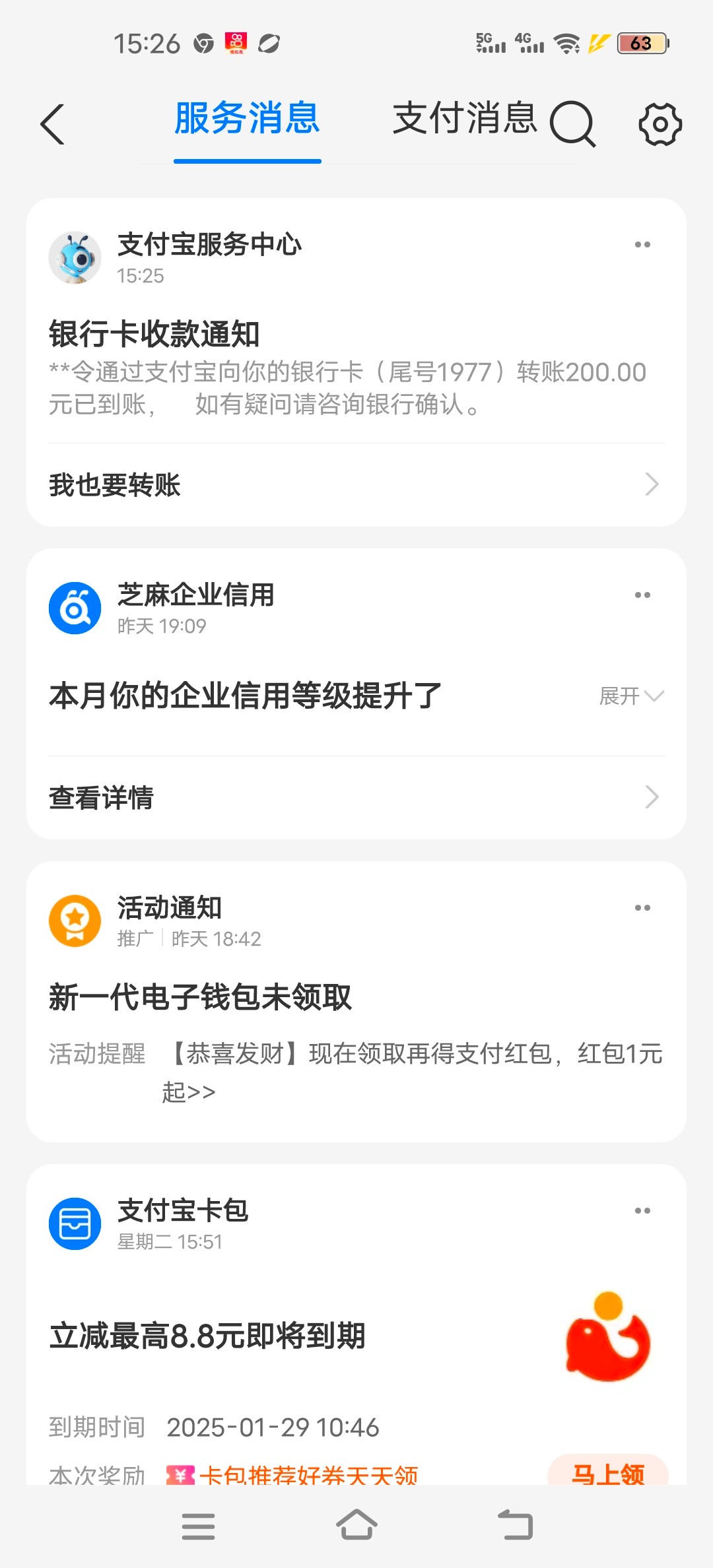Open more options on 芝麻企业信用 card
The width and height of the screenshot is (713, 1568).
coord(642,595)
